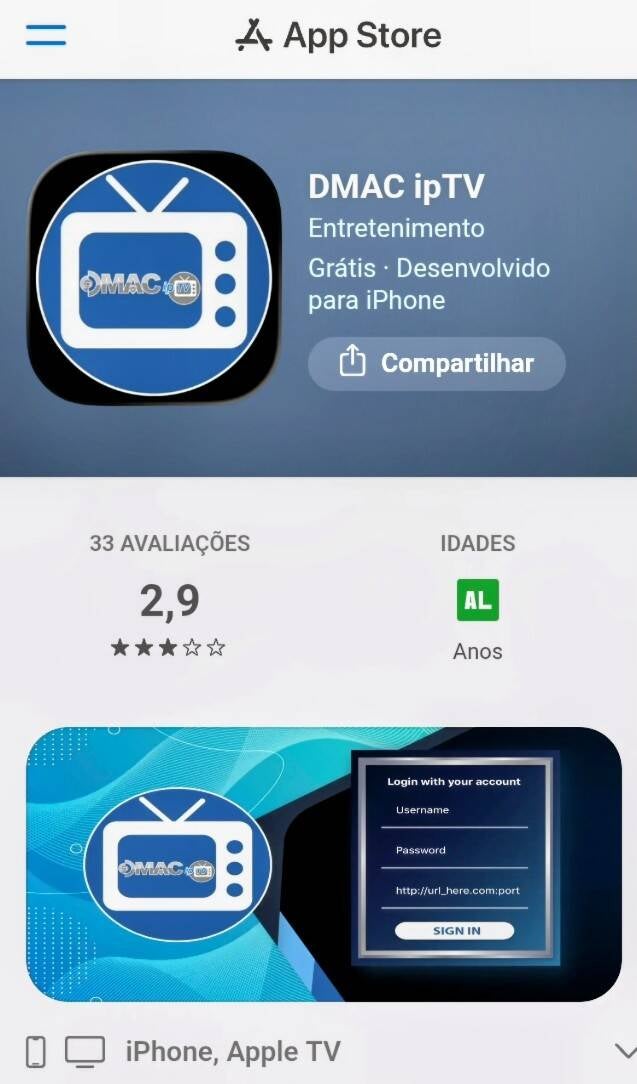Tap the Compartilhar share button
Image resolution: width=637 pixels, height=1084 pixels.
(x=437, y=363)
